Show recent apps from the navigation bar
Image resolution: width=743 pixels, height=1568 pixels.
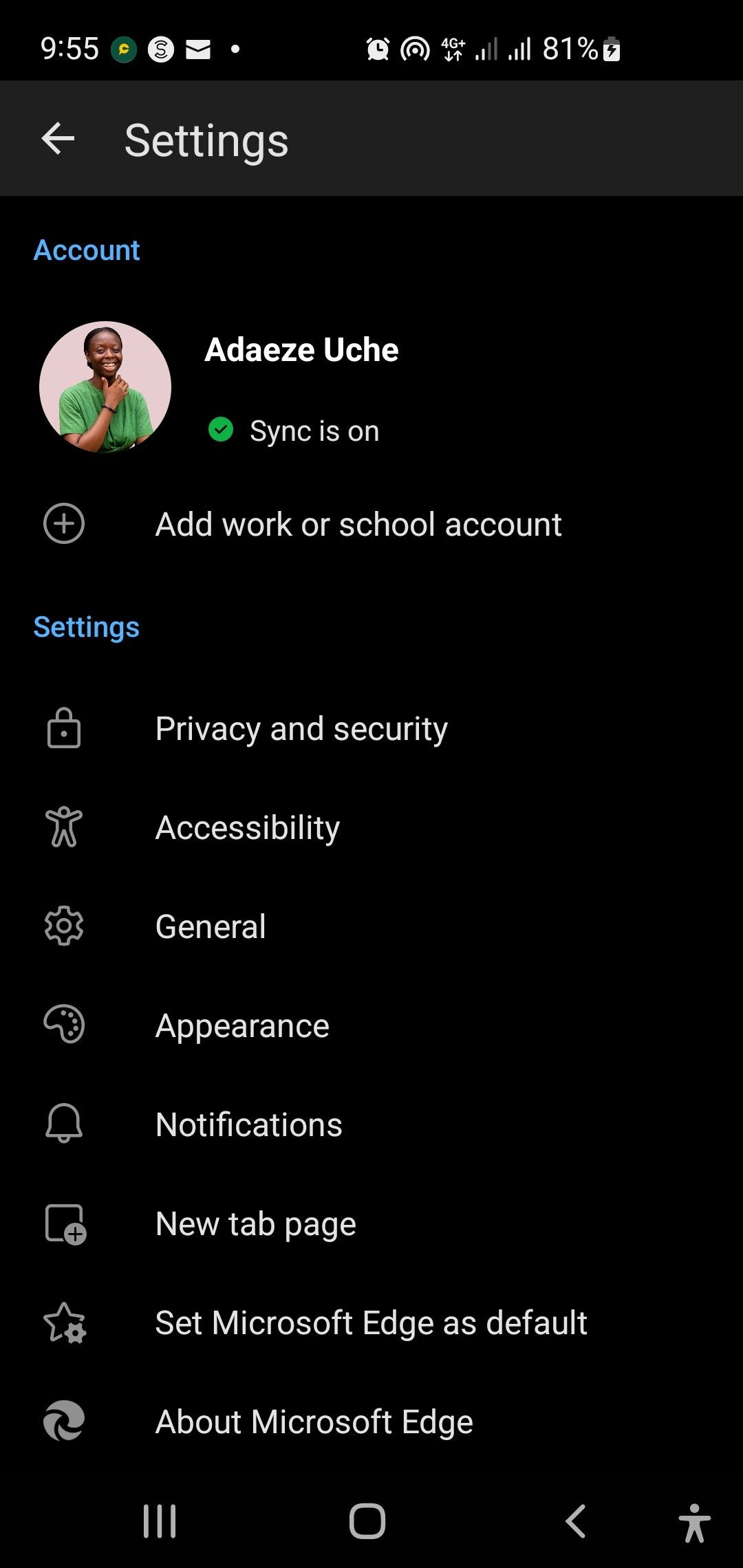coord(160,1521)
